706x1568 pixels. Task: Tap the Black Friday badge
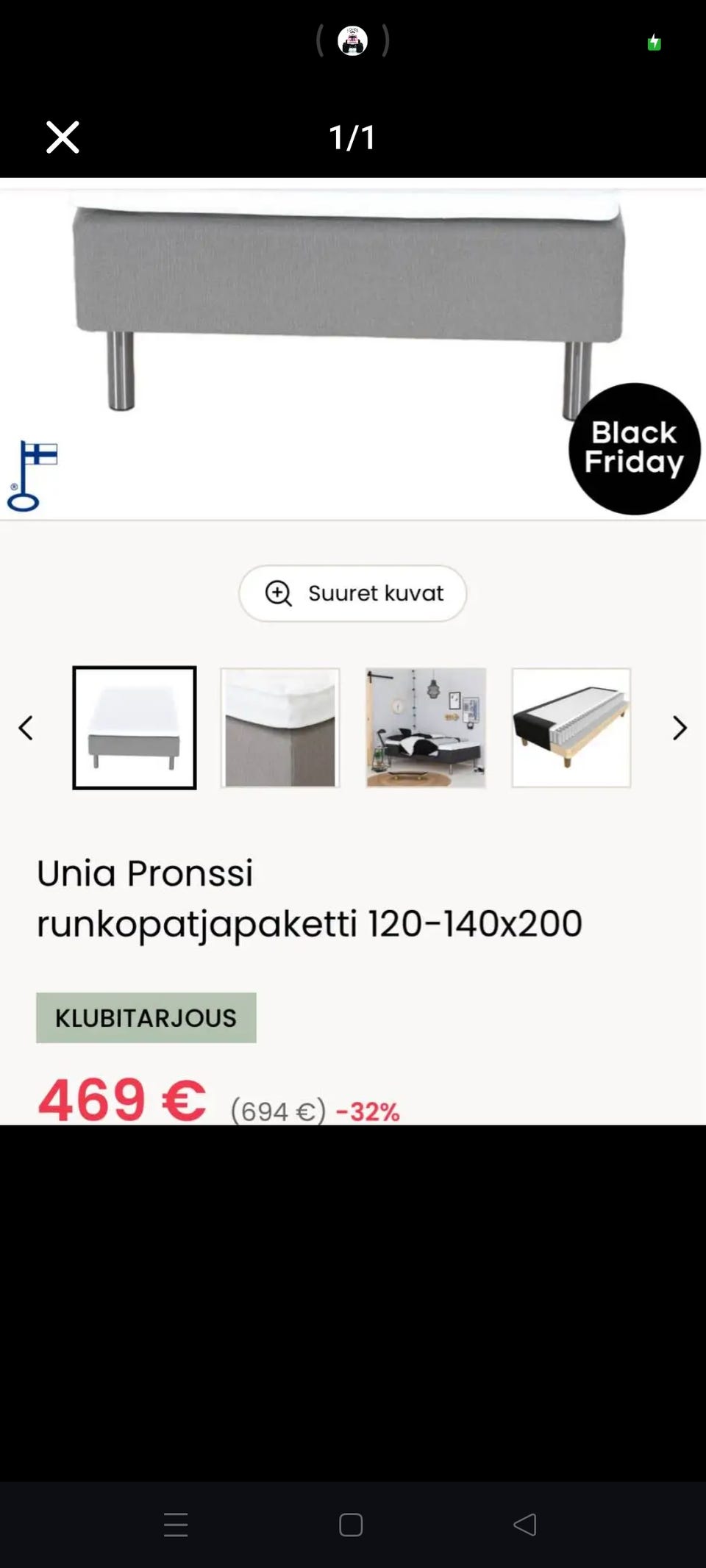pos(634,449)
